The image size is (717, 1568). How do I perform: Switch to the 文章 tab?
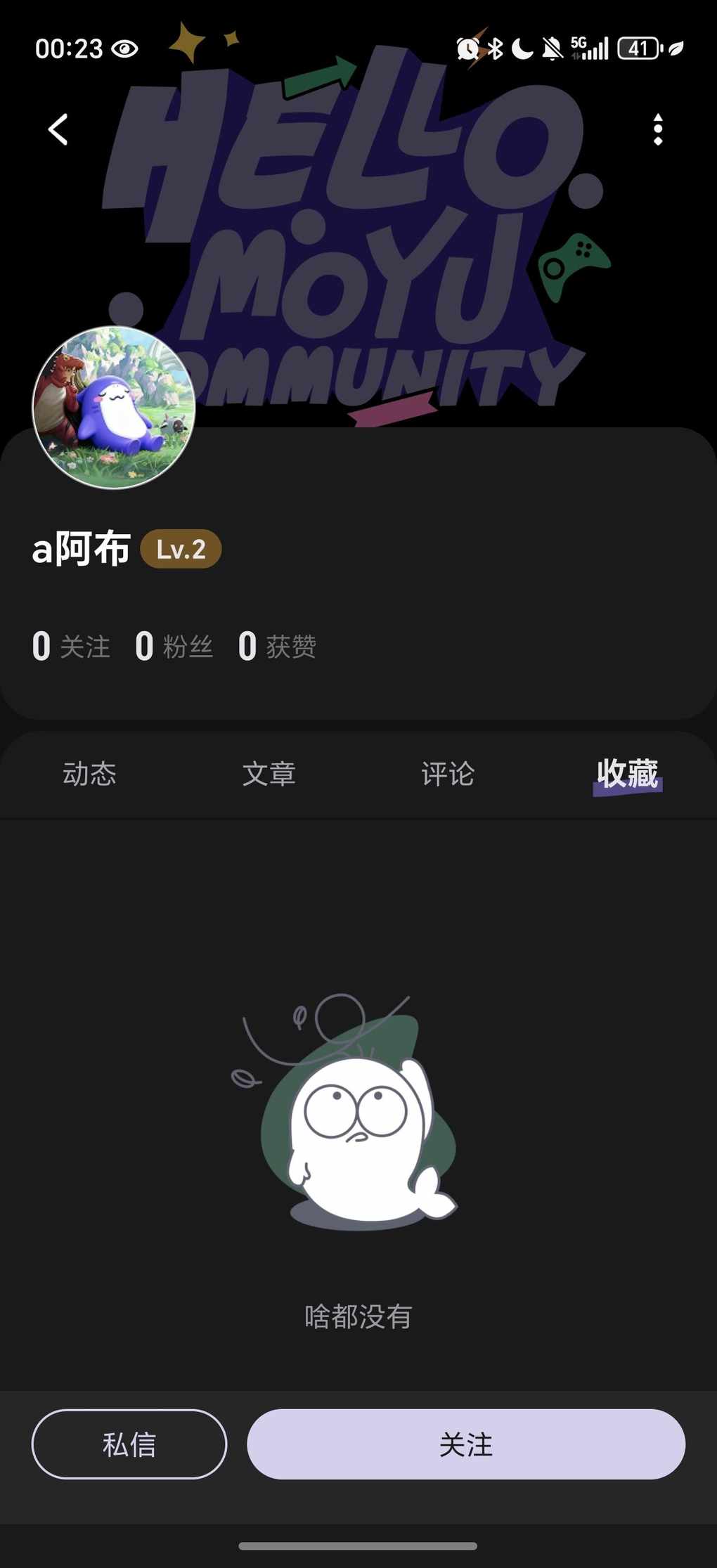coord(269,774)
